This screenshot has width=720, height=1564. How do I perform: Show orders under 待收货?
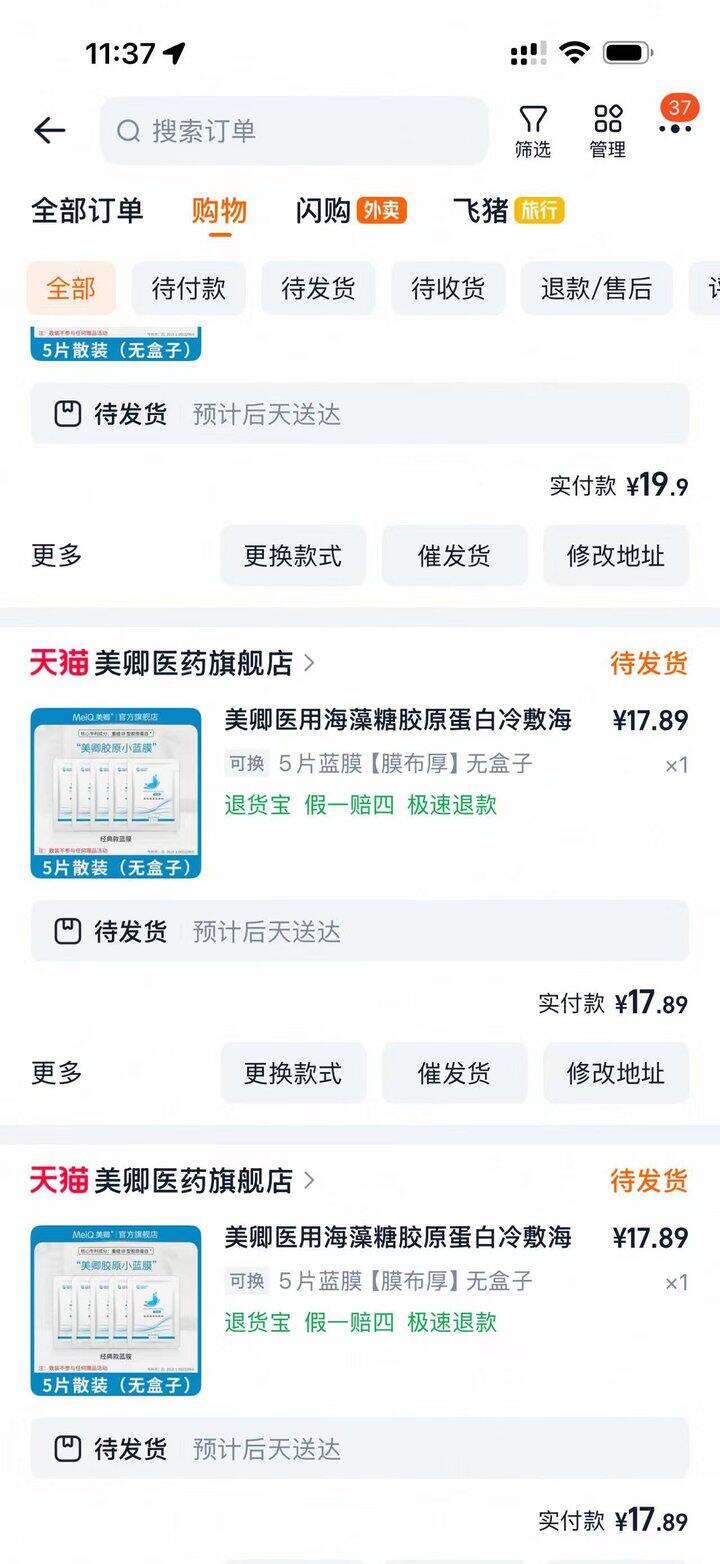448,289
